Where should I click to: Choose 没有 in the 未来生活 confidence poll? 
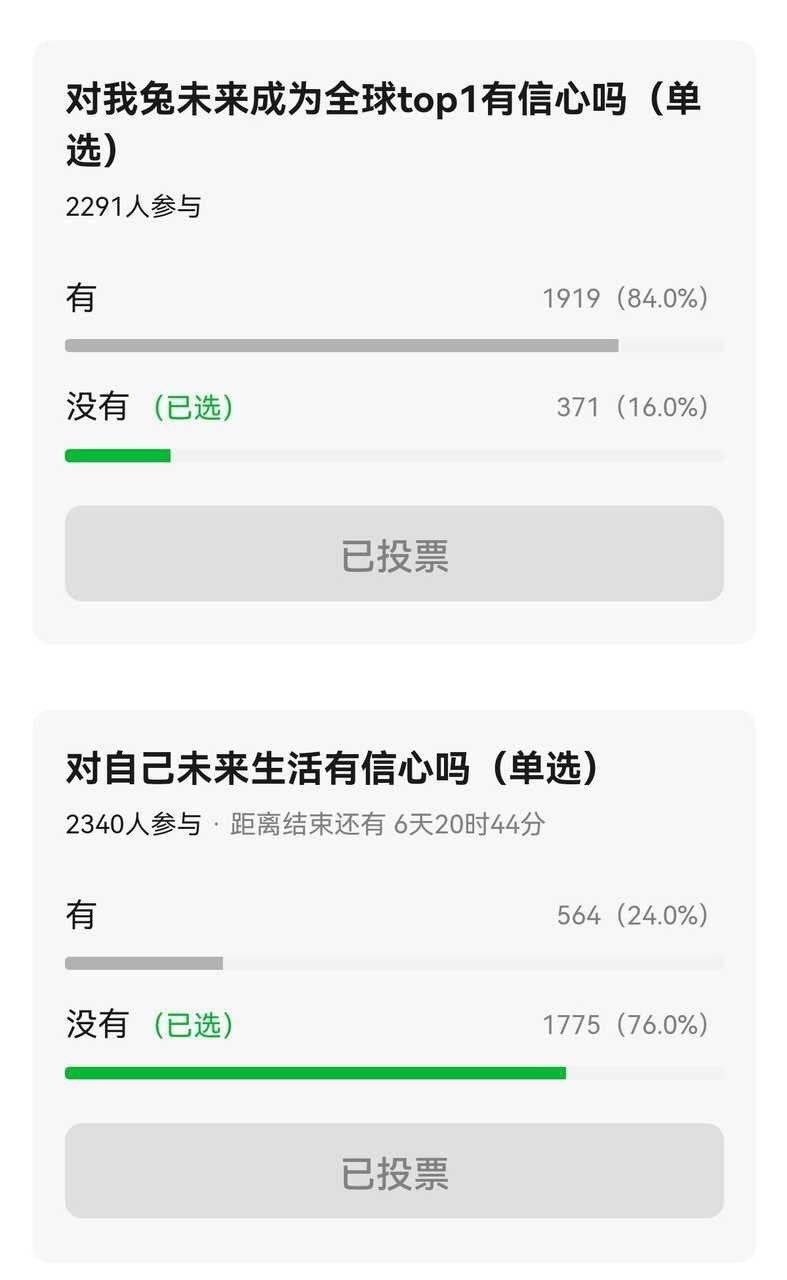[x=394, y=1042]
